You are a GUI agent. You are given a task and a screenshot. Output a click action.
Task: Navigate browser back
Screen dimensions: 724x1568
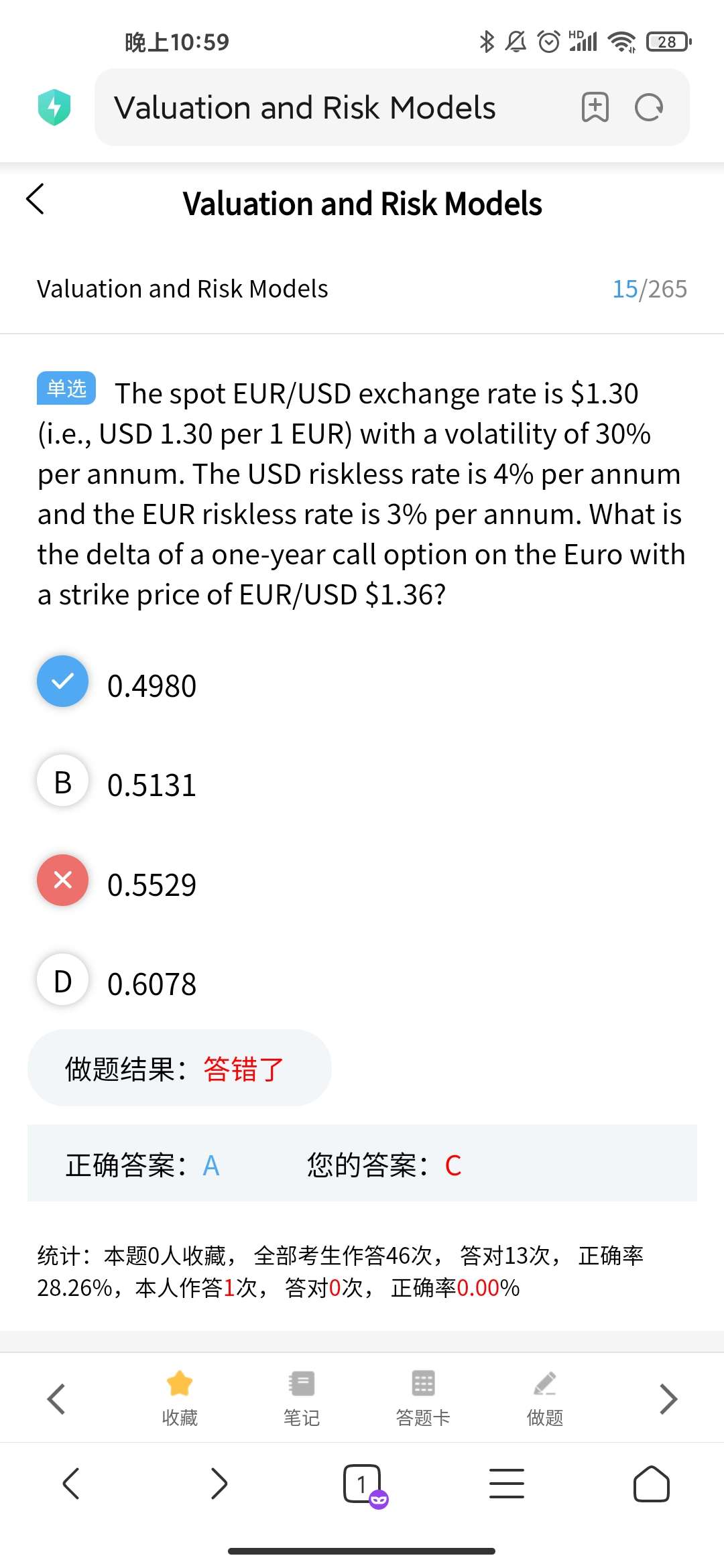pyautogui.click(x=71, y=1483)
